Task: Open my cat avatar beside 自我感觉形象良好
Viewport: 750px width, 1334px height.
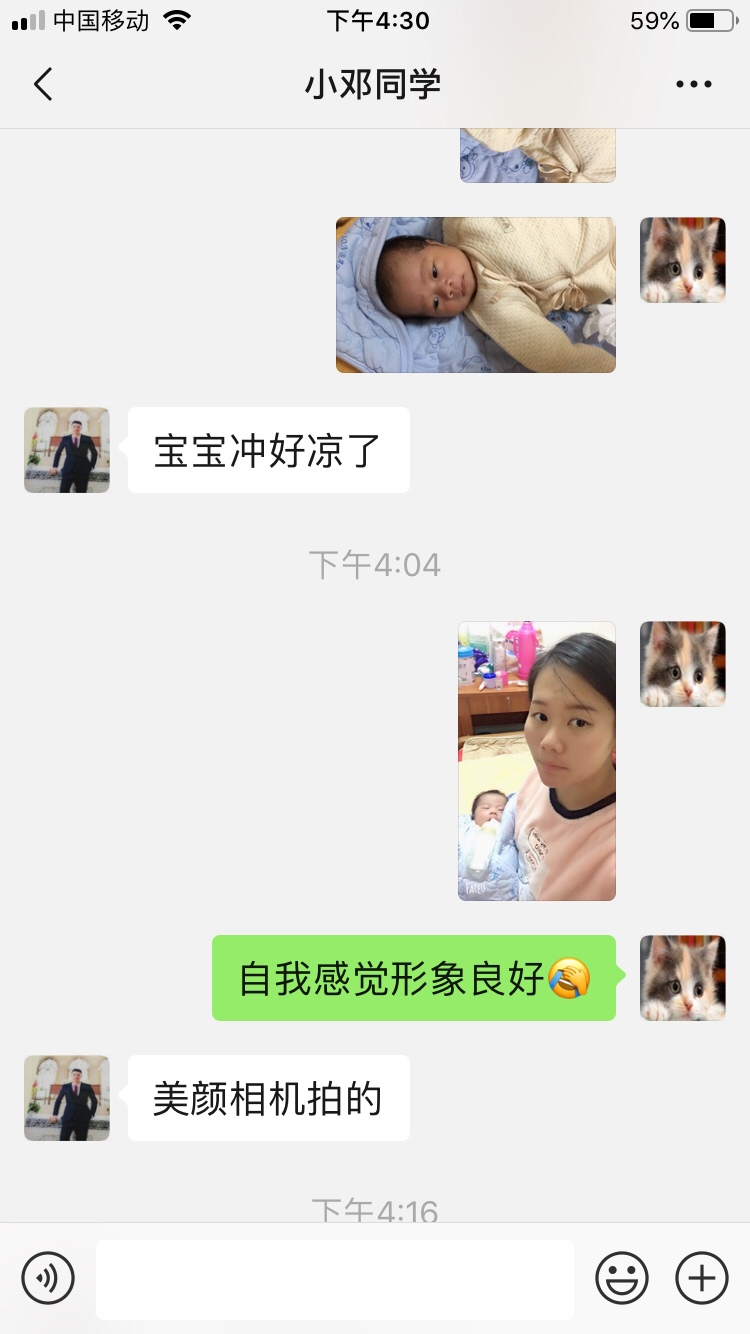Action: click(x=683, y=978)
